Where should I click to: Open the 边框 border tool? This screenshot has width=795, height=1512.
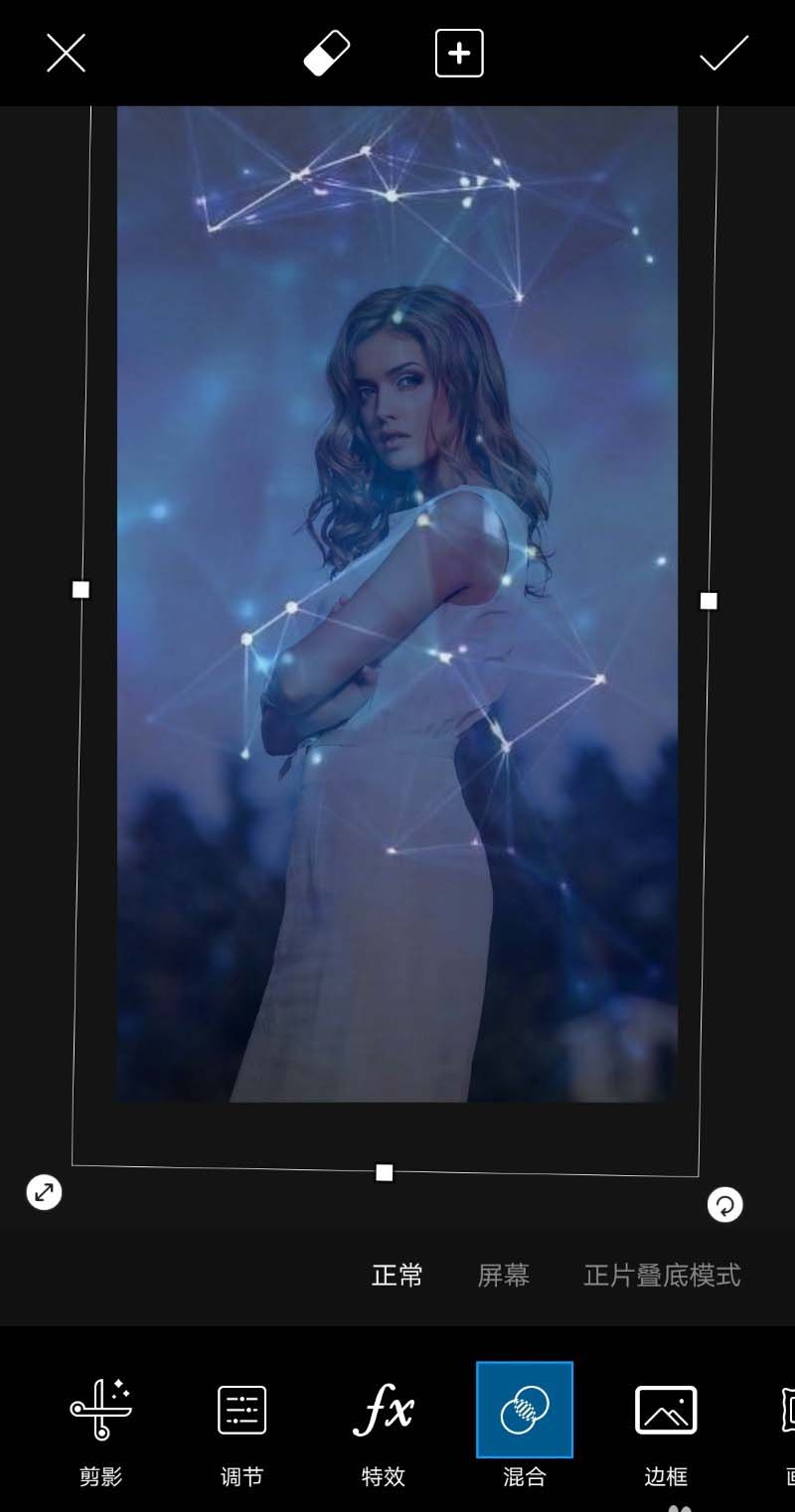tap(666, 1424)
